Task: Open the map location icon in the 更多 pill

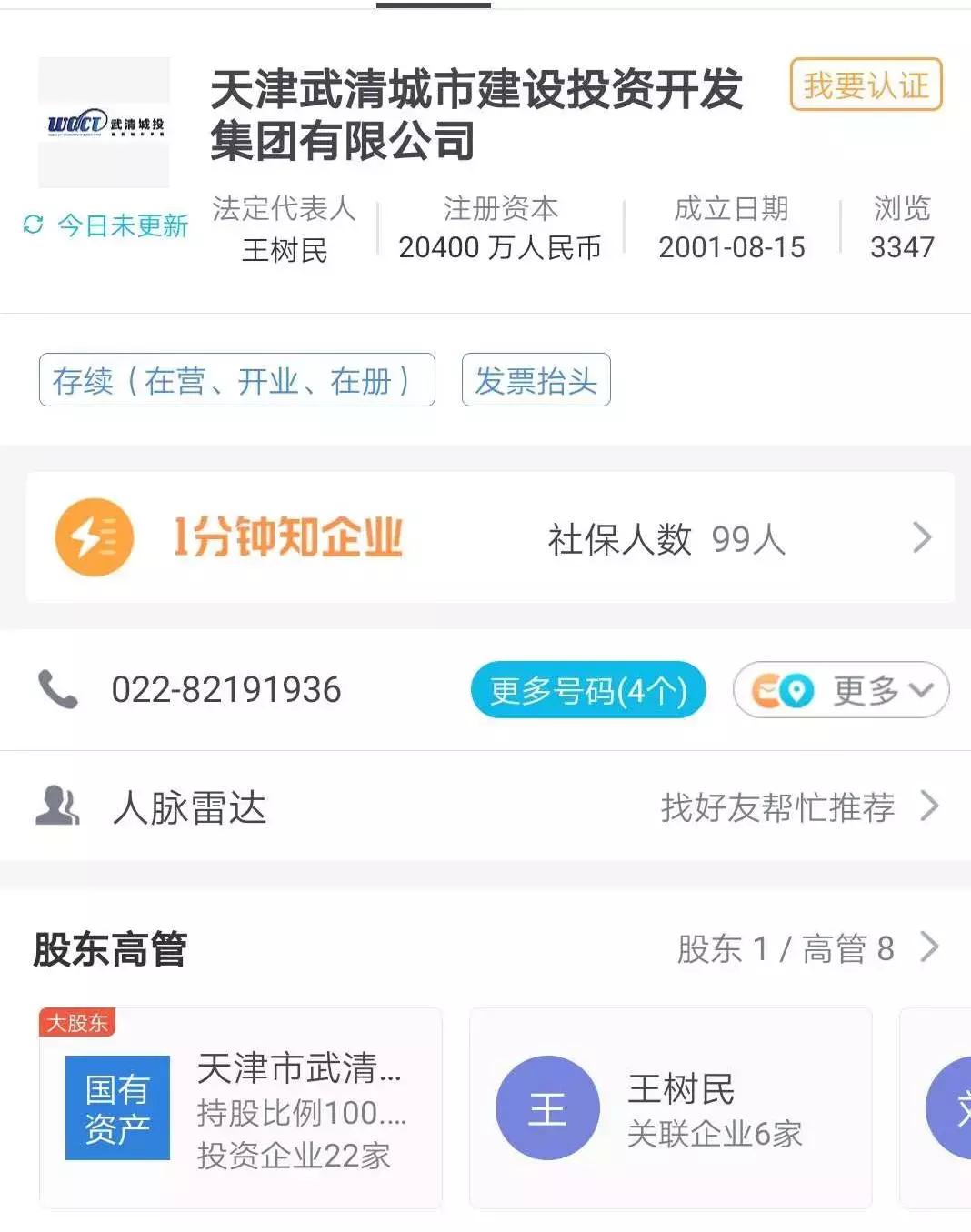Action: click(796, 690)
